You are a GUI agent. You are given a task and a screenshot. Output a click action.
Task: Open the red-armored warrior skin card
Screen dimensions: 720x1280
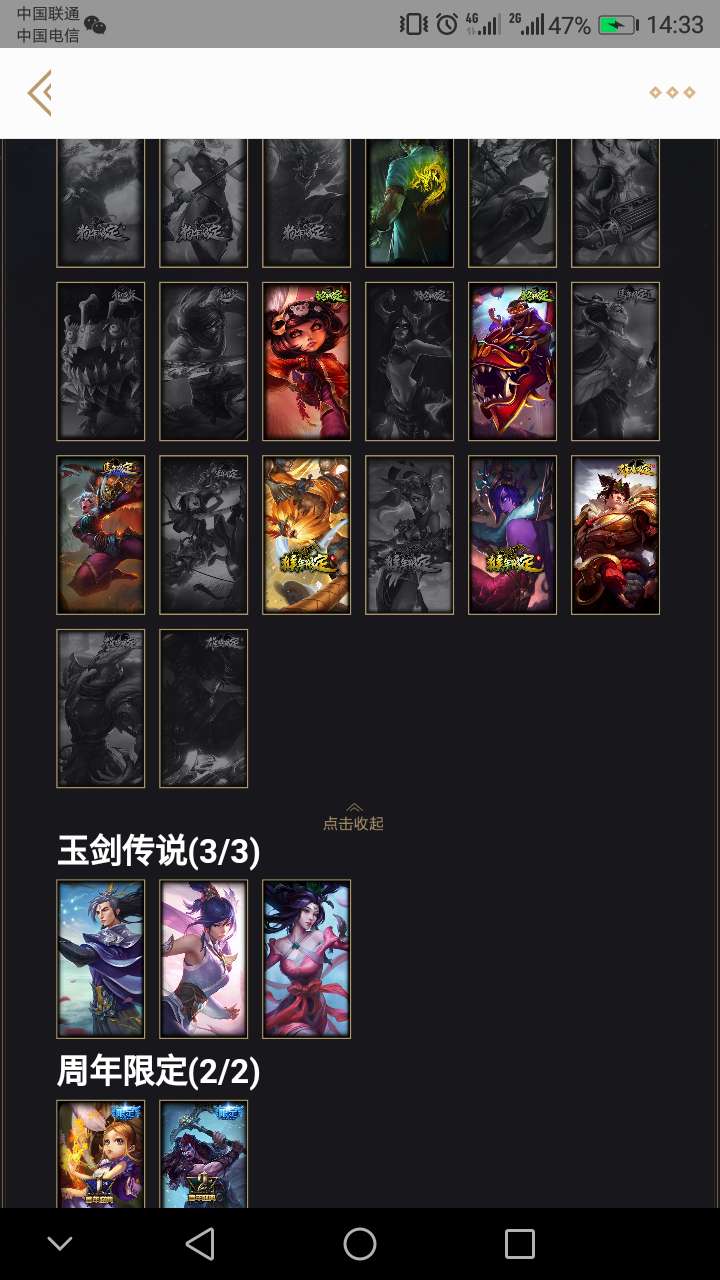[615, 535]
